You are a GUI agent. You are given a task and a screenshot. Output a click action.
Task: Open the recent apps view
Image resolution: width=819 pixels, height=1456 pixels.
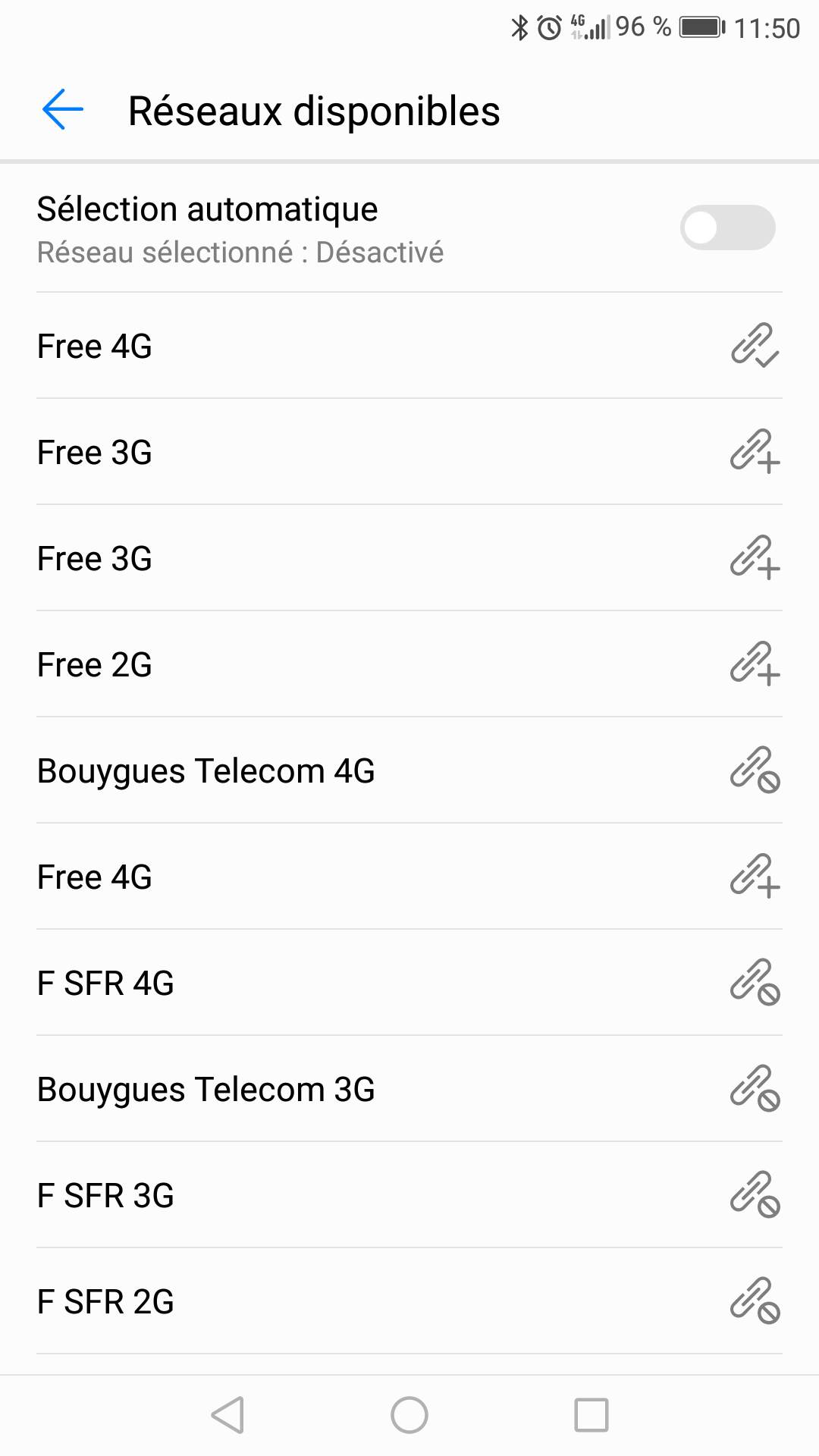(x=591, y=1415)
